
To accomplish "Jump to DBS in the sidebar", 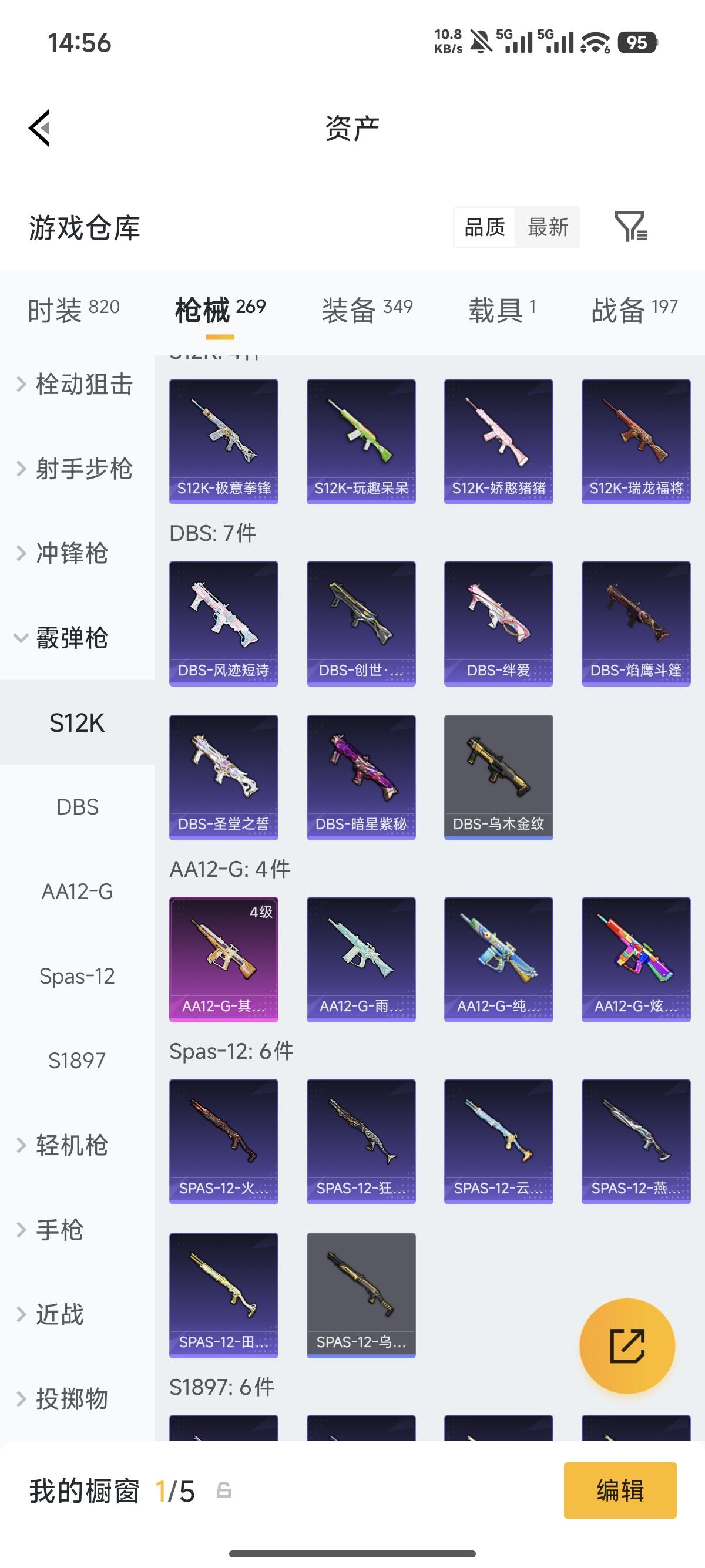I will [78, 807].
